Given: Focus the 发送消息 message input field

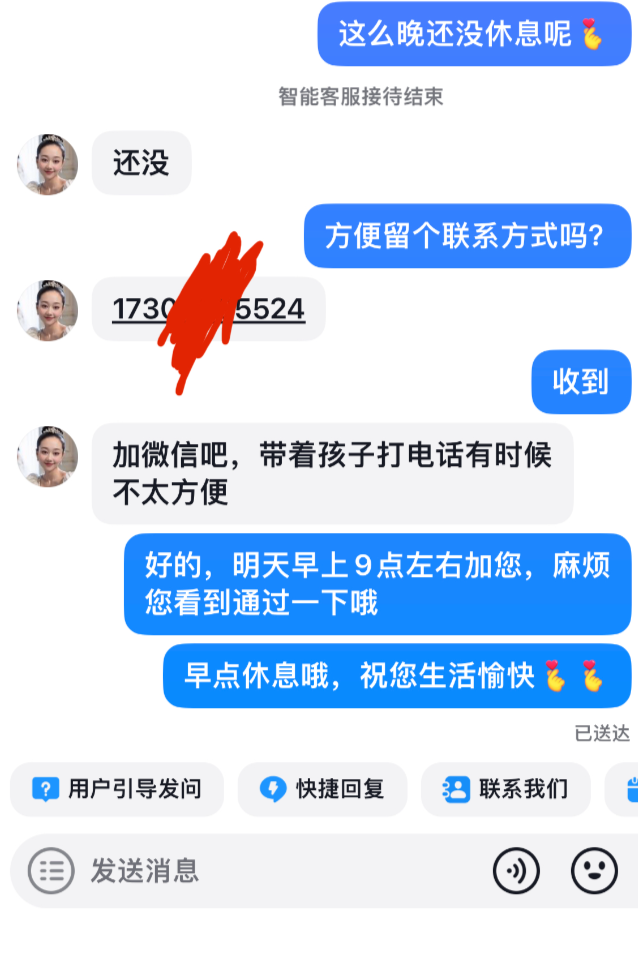Looking at the screenshot, I should [x=280, y=870].
